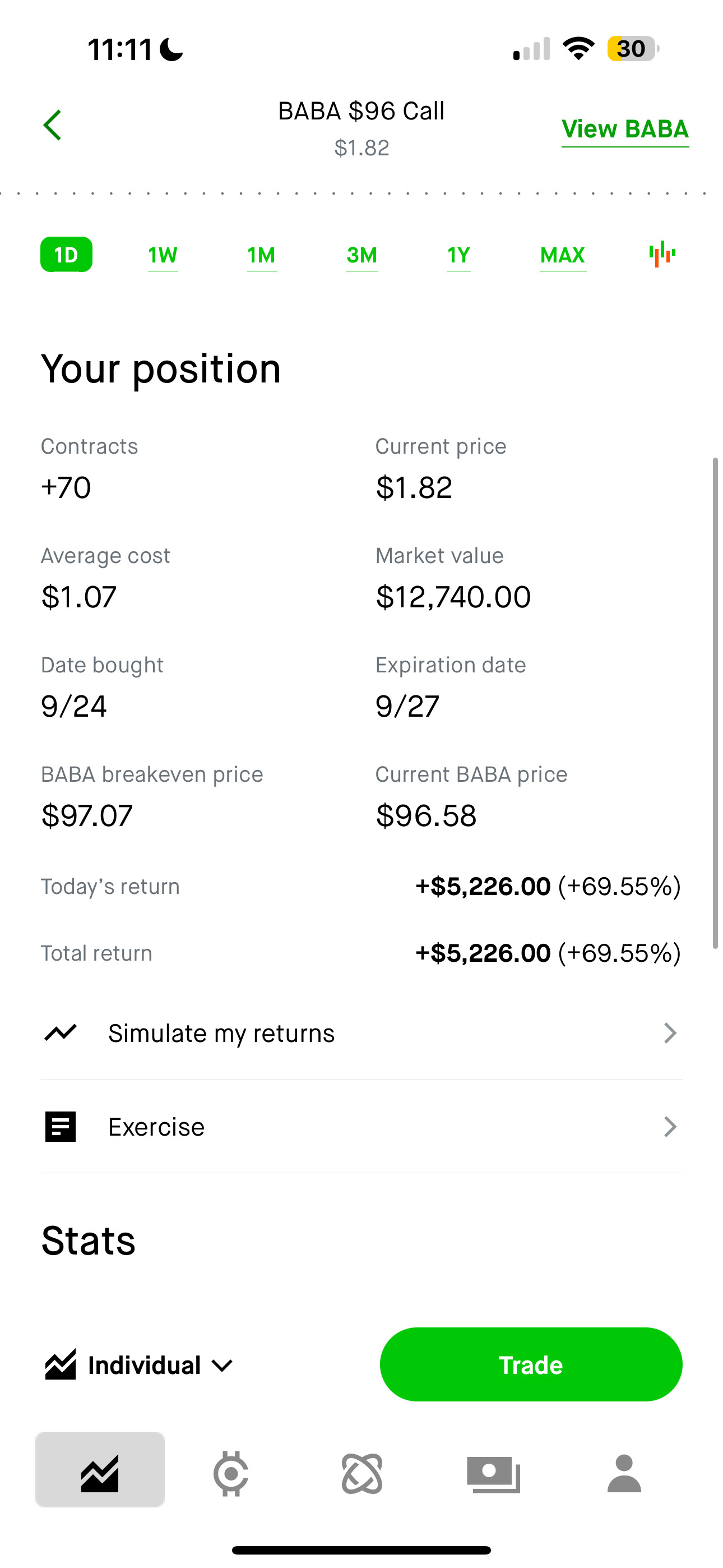Screen dimensions: 723x1568
Task: Switch chart to 1W range
Action: coord(163,255)
